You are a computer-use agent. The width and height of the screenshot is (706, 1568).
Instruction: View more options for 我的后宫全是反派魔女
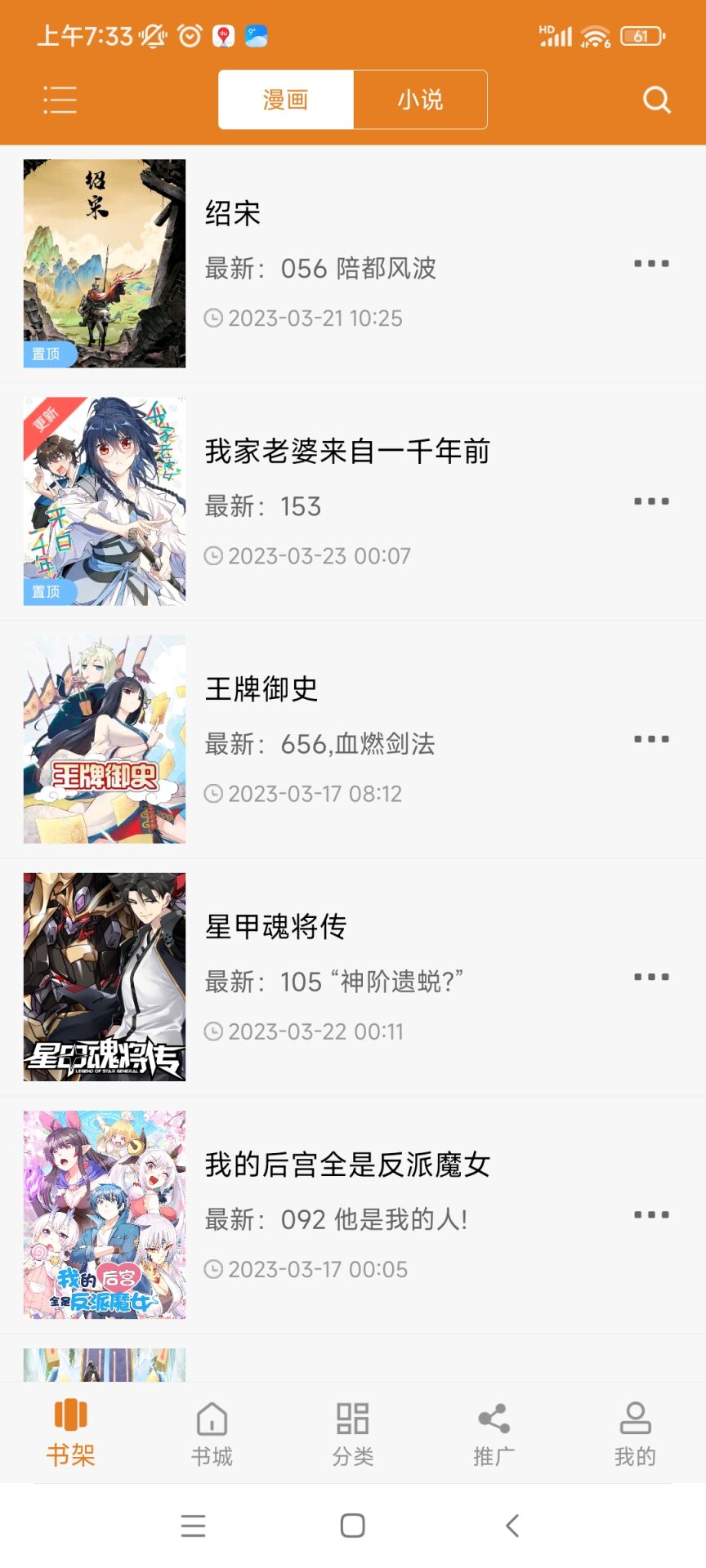tap(651, 1214)
